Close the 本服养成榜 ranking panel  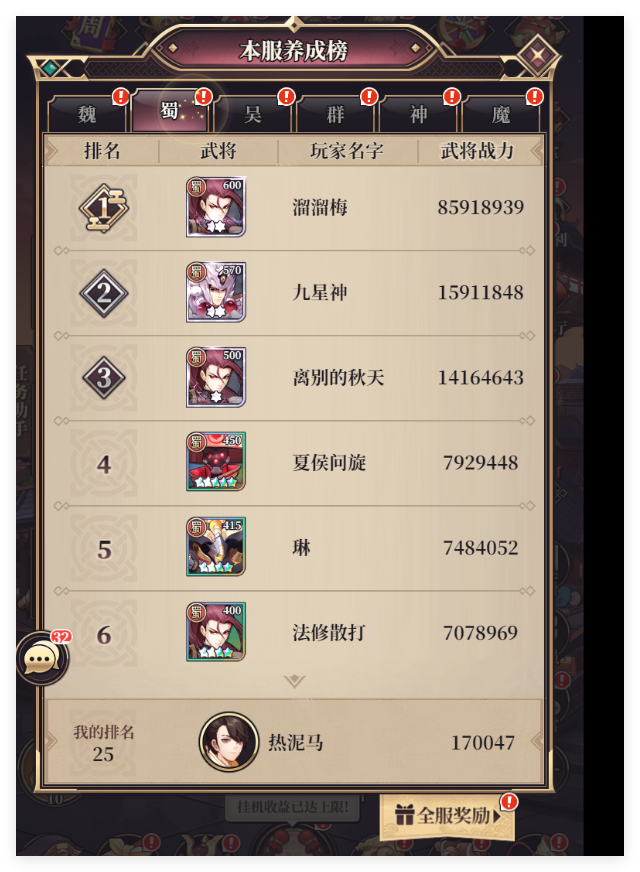[x=537, y=56]
